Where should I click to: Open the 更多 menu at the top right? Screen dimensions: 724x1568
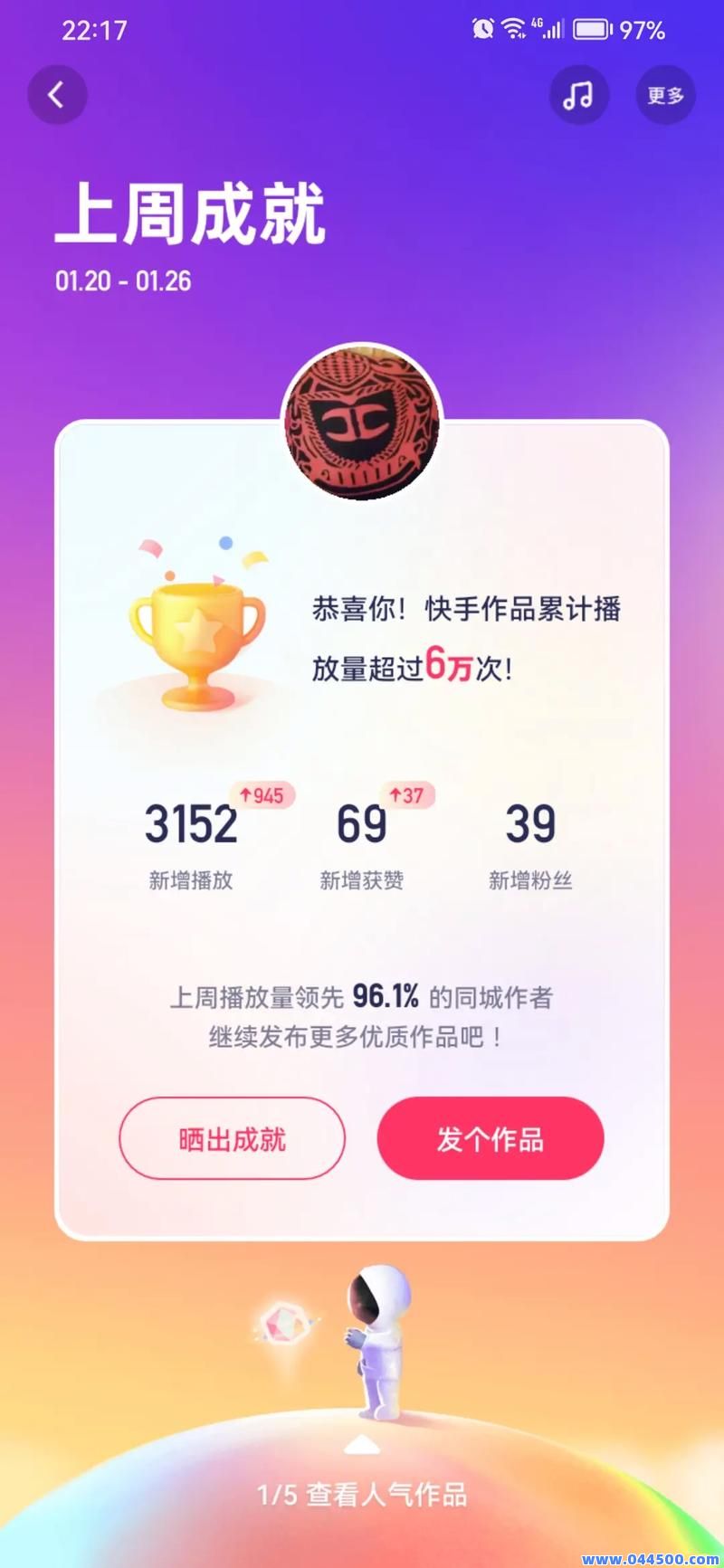(665, 94)
